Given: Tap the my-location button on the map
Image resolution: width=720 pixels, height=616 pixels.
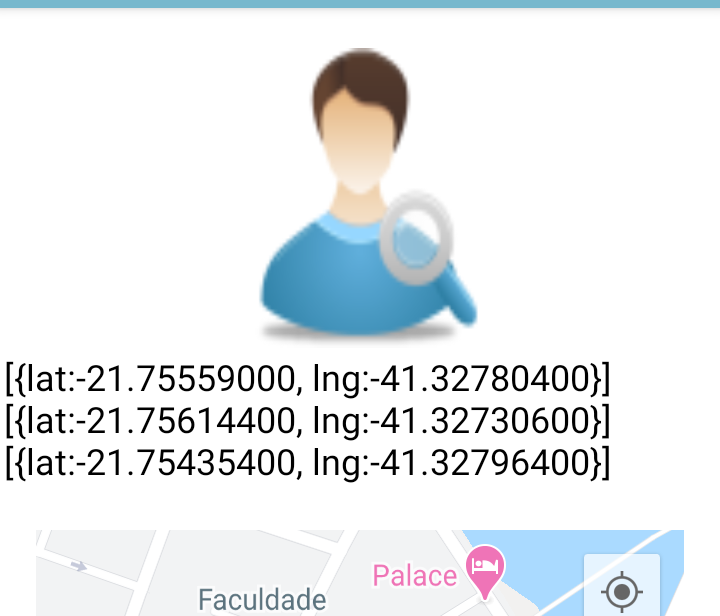Looking at the screenshot, I should click(x=622, y=591).
